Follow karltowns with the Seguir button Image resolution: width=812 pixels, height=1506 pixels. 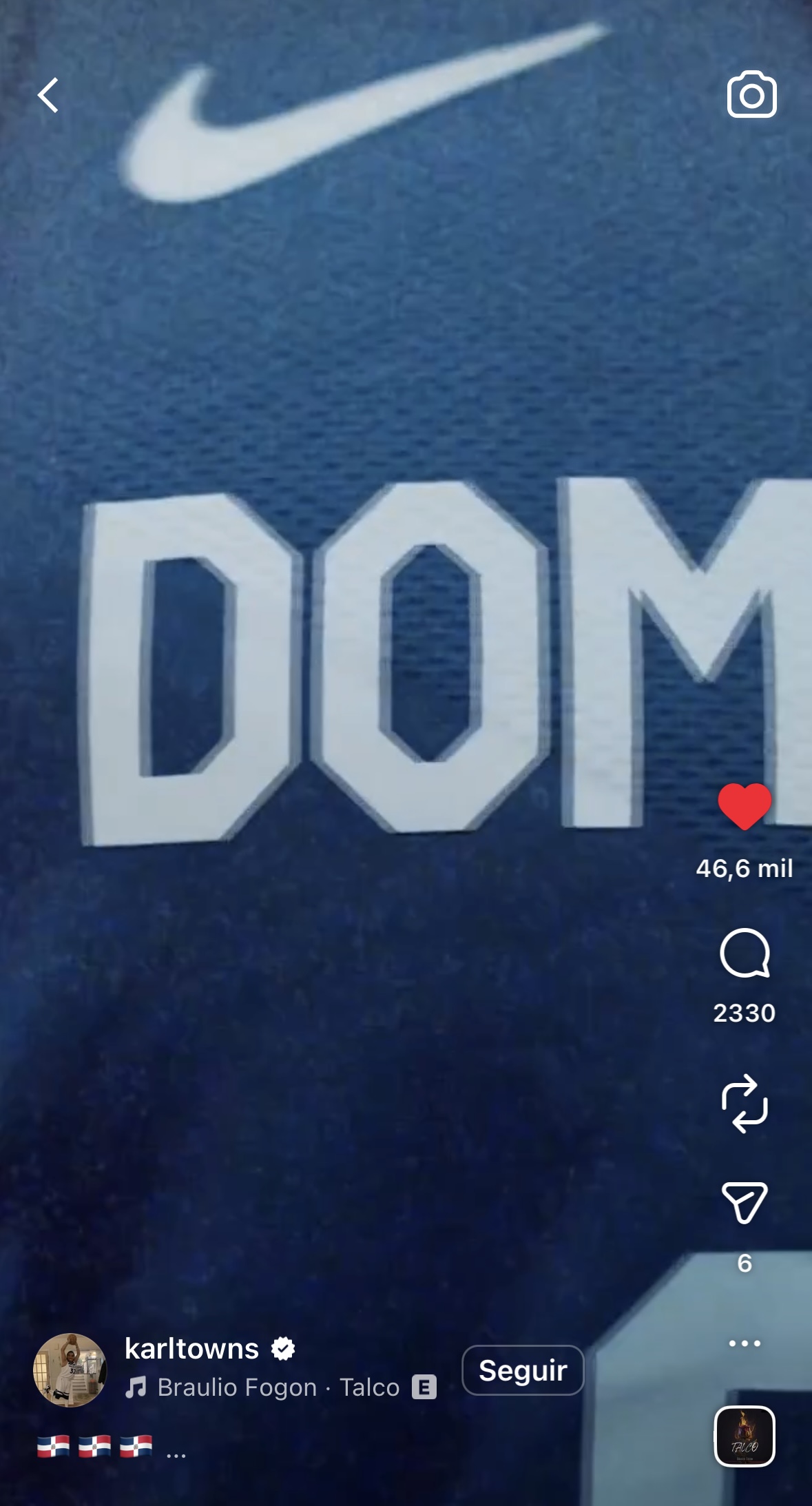(x=523, y=1370)
